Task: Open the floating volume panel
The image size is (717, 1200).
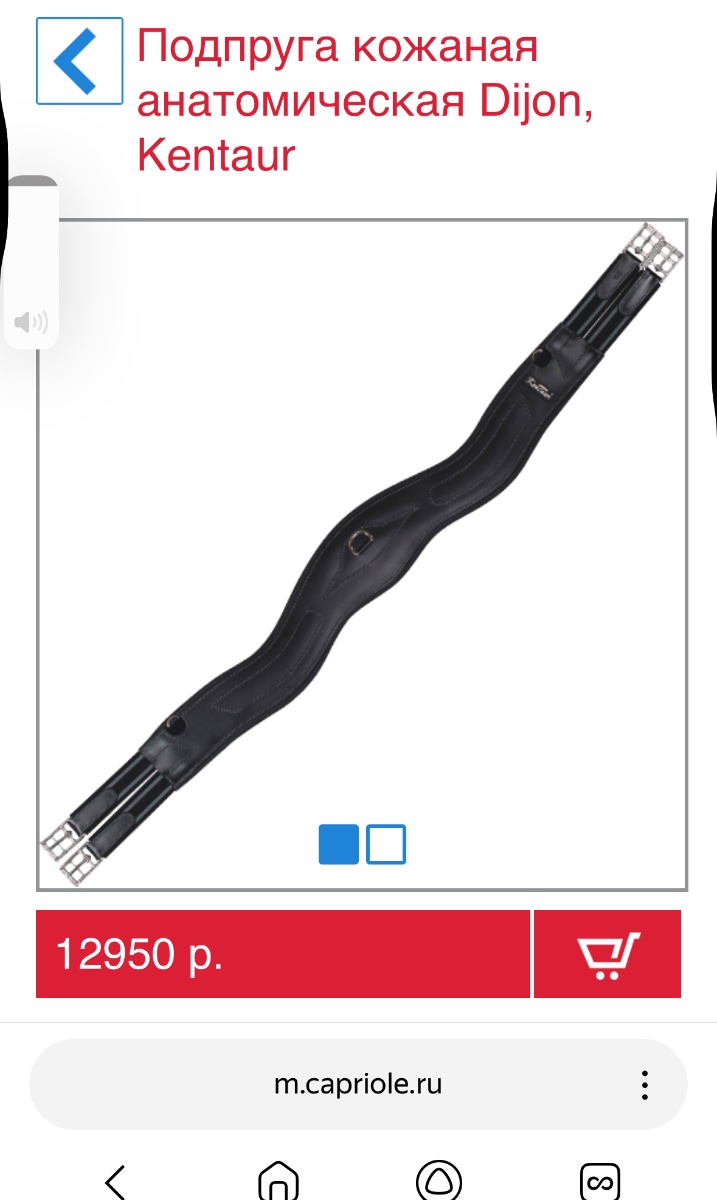Action: pyautogui.click(x=31, y=322)
